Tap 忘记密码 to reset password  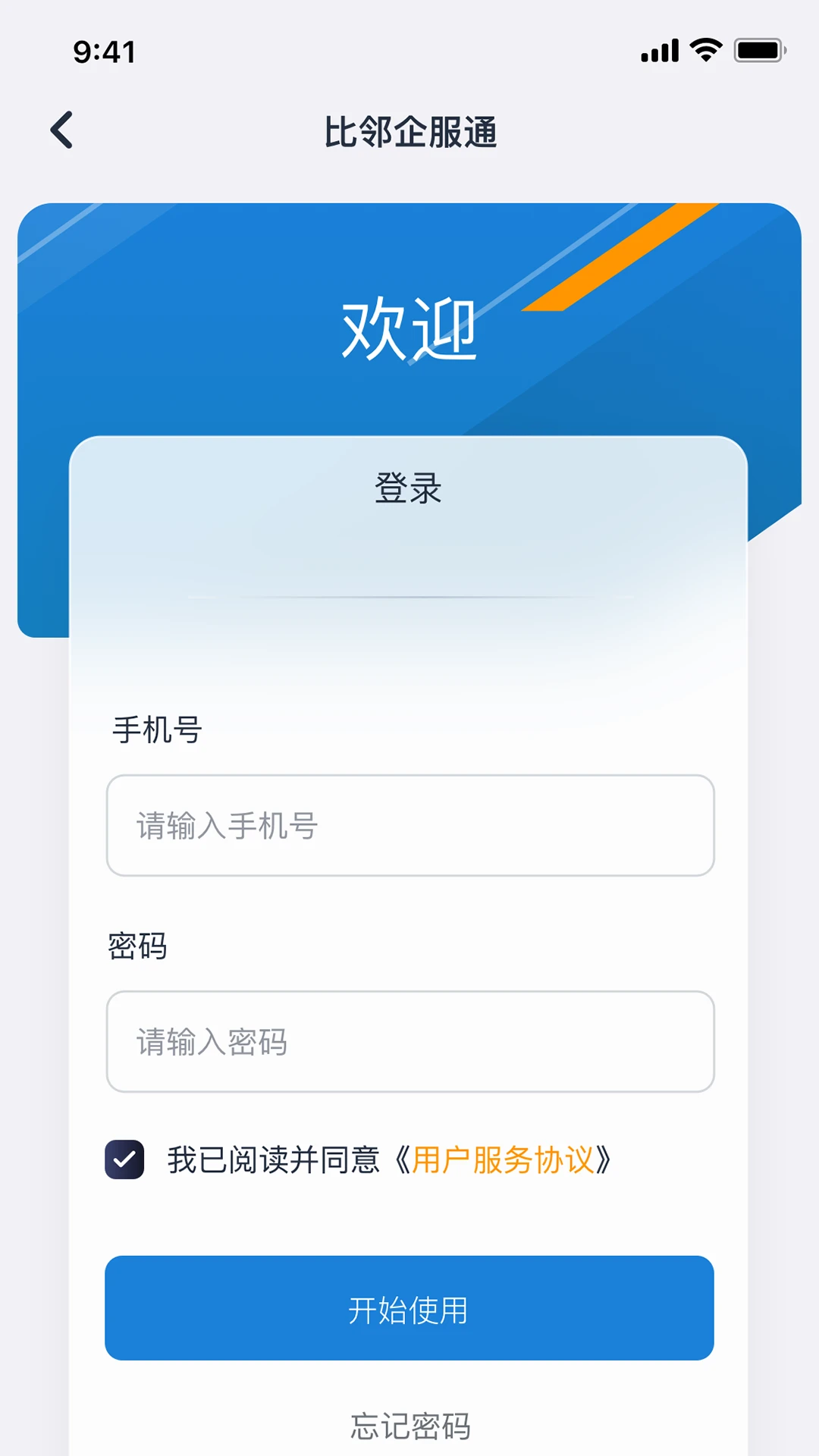click(409, 1424)
